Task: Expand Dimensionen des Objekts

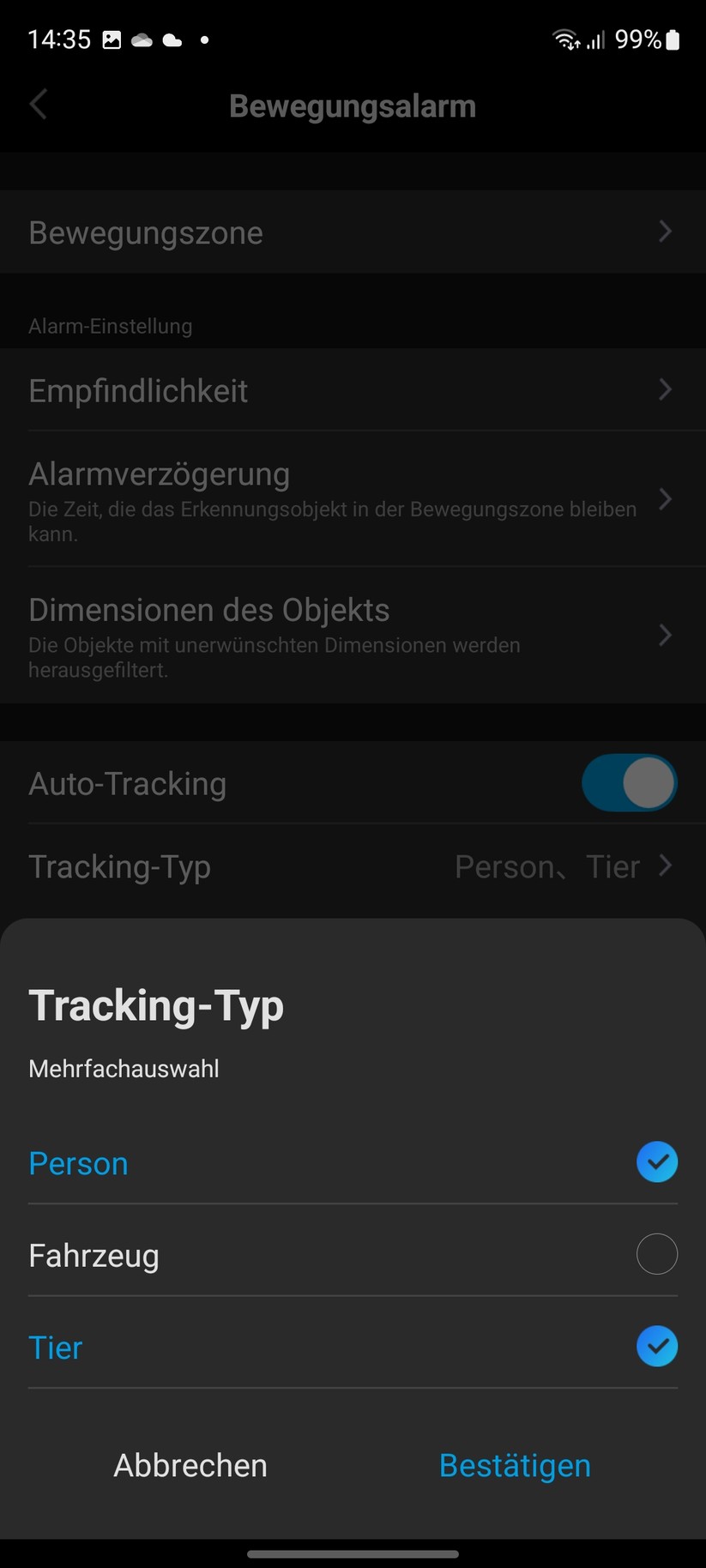Action: tap(353, 635)
